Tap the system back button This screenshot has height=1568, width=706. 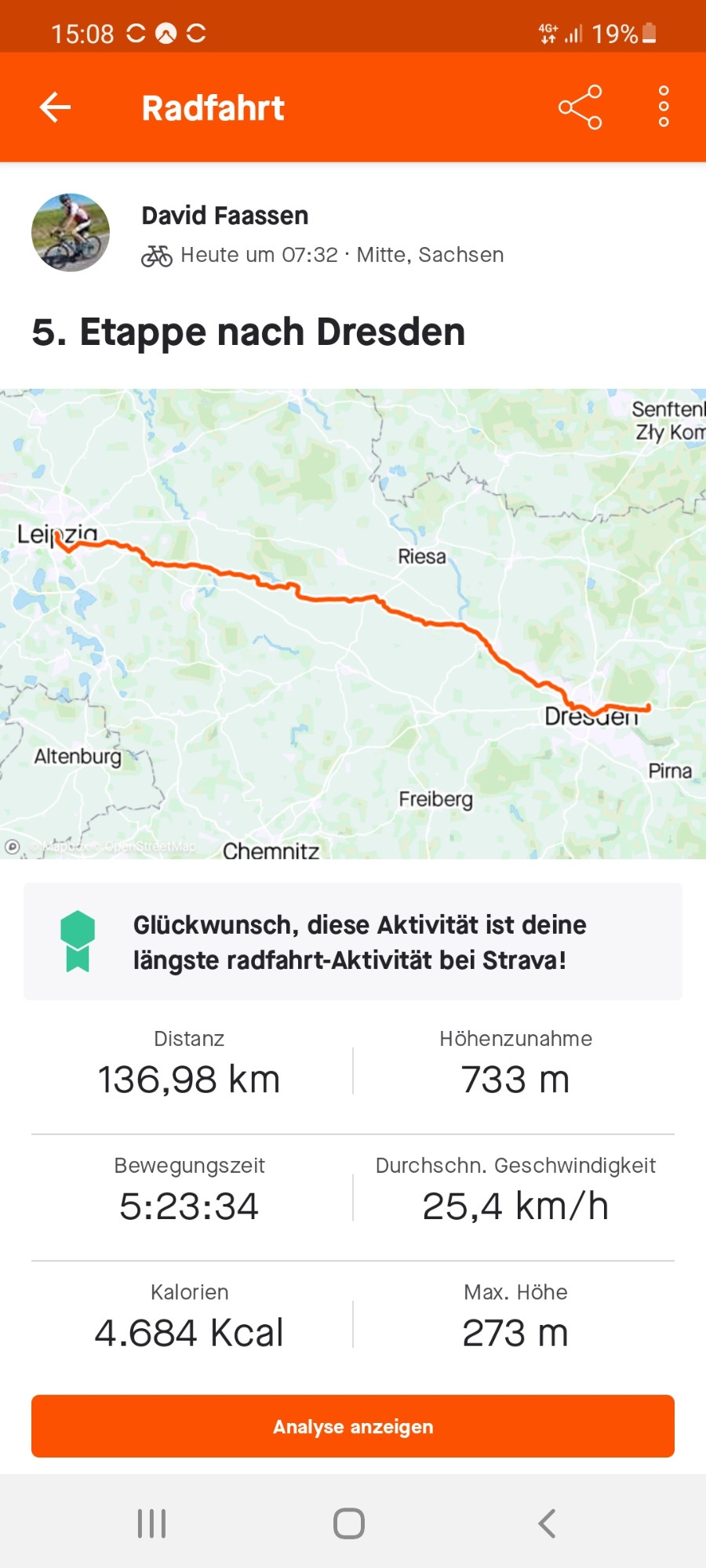pyautogui.click(x=547, y=1523)
